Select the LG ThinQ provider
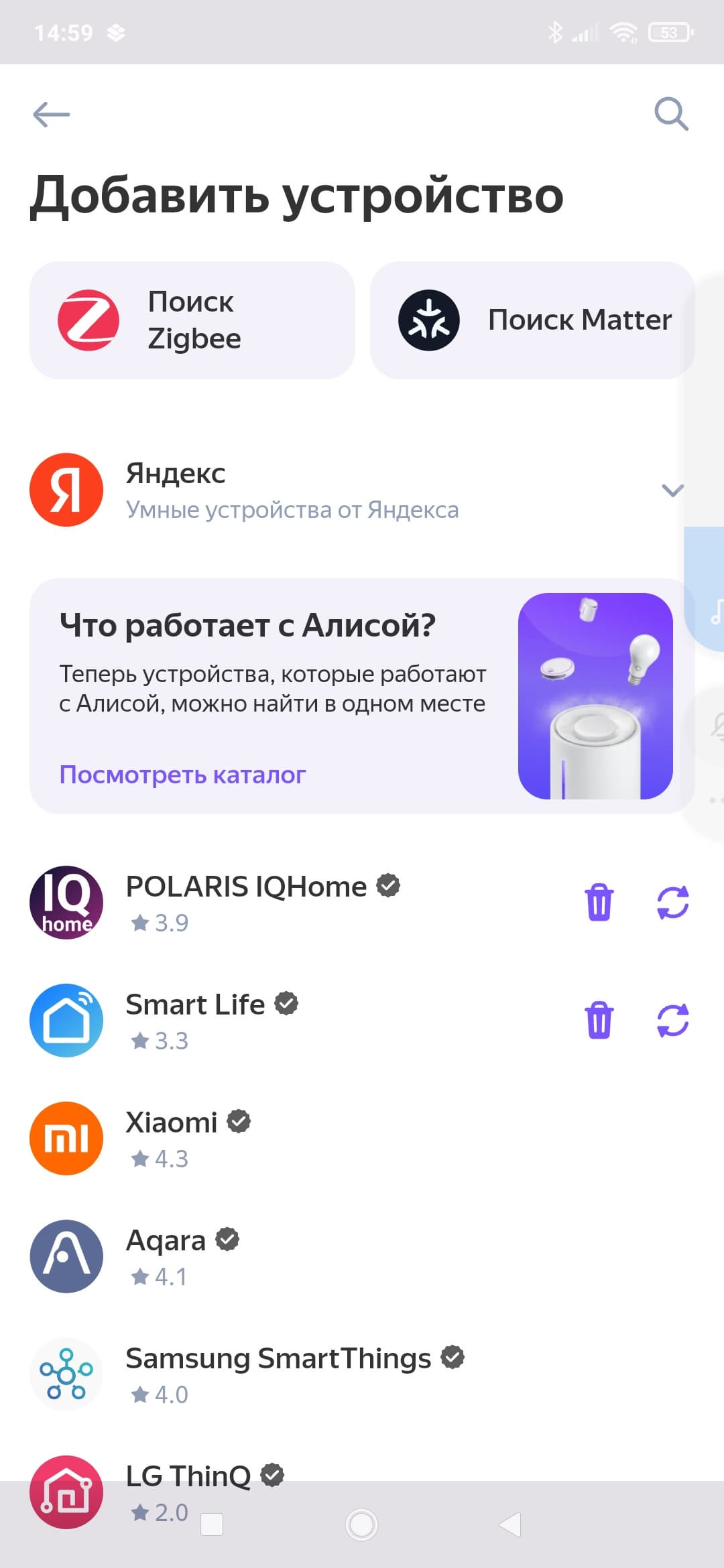This screenshot has height=1568, width=724. tap(188, 1477)
